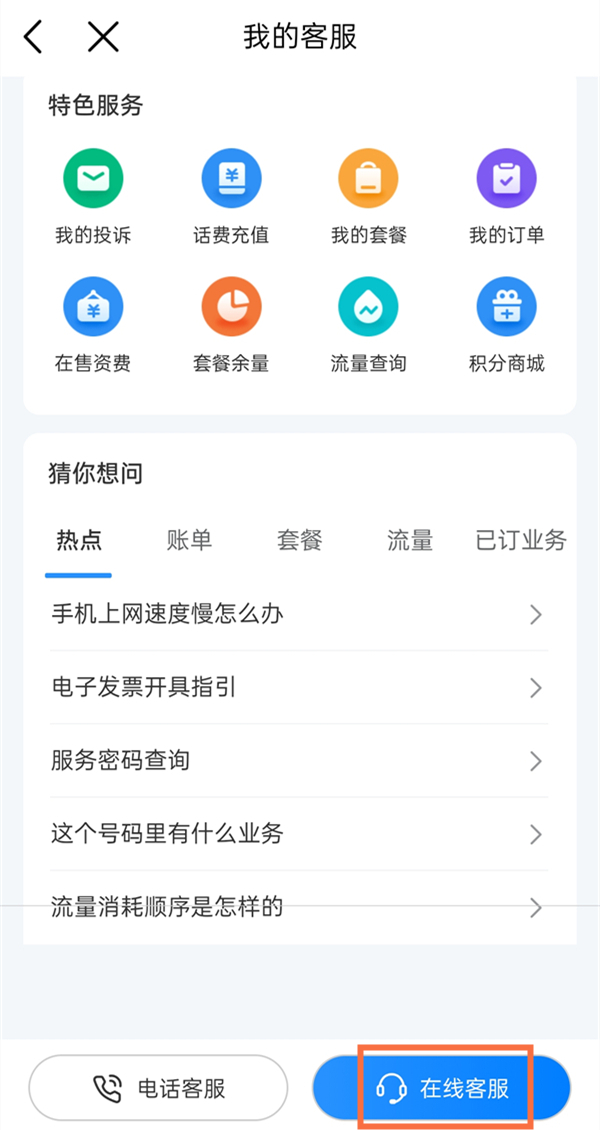Call 电话客服
This screenshot has width=600, height=1130.
click(158, 1088)
